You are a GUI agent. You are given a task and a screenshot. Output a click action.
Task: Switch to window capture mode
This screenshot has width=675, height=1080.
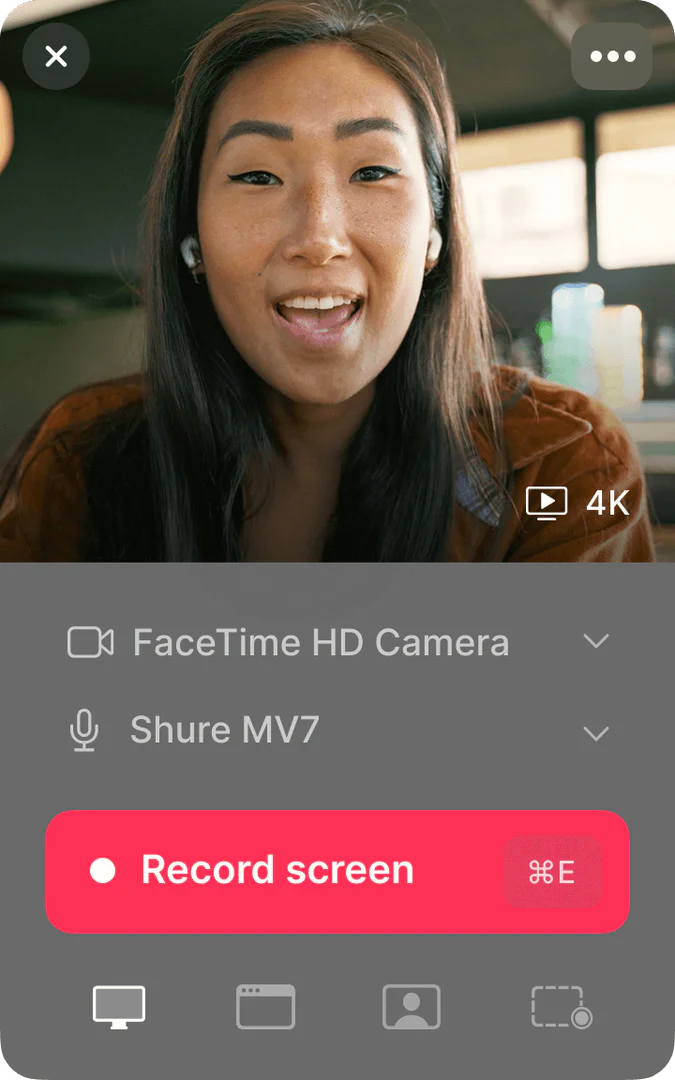(265, 1007)
